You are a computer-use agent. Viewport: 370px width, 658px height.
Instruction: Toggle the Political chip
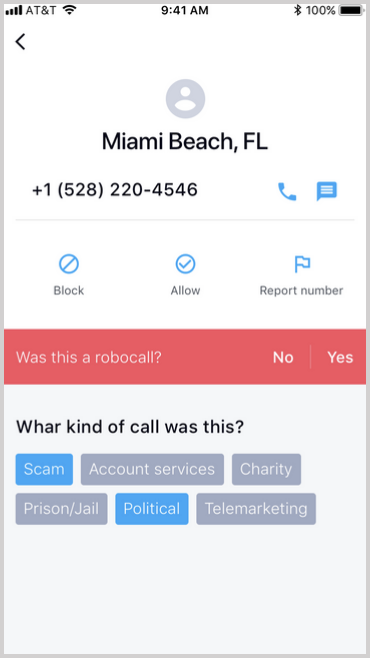(152, 509)
